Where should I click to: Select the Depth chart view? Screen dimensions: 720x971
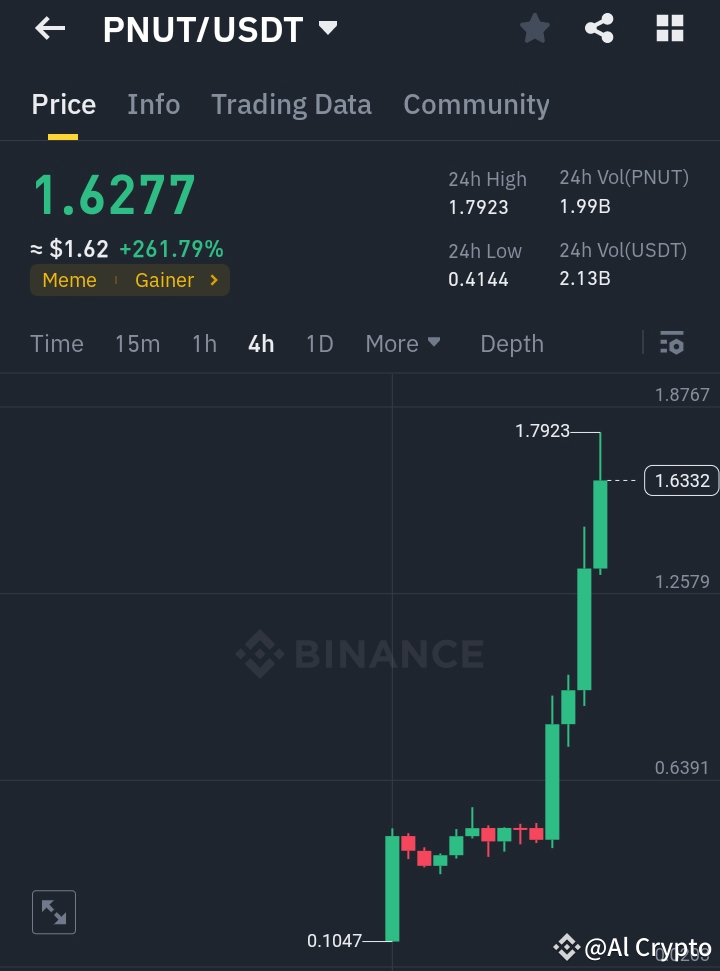[x=511, y=343]
